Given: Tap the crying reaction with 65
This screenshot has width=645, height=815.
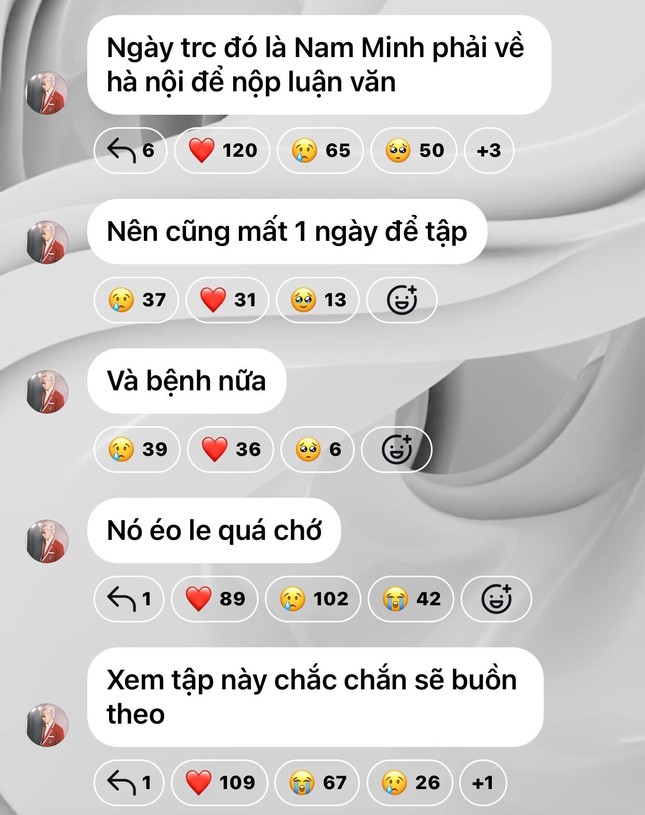Looking at the screenshot, I should coord(320,151).
